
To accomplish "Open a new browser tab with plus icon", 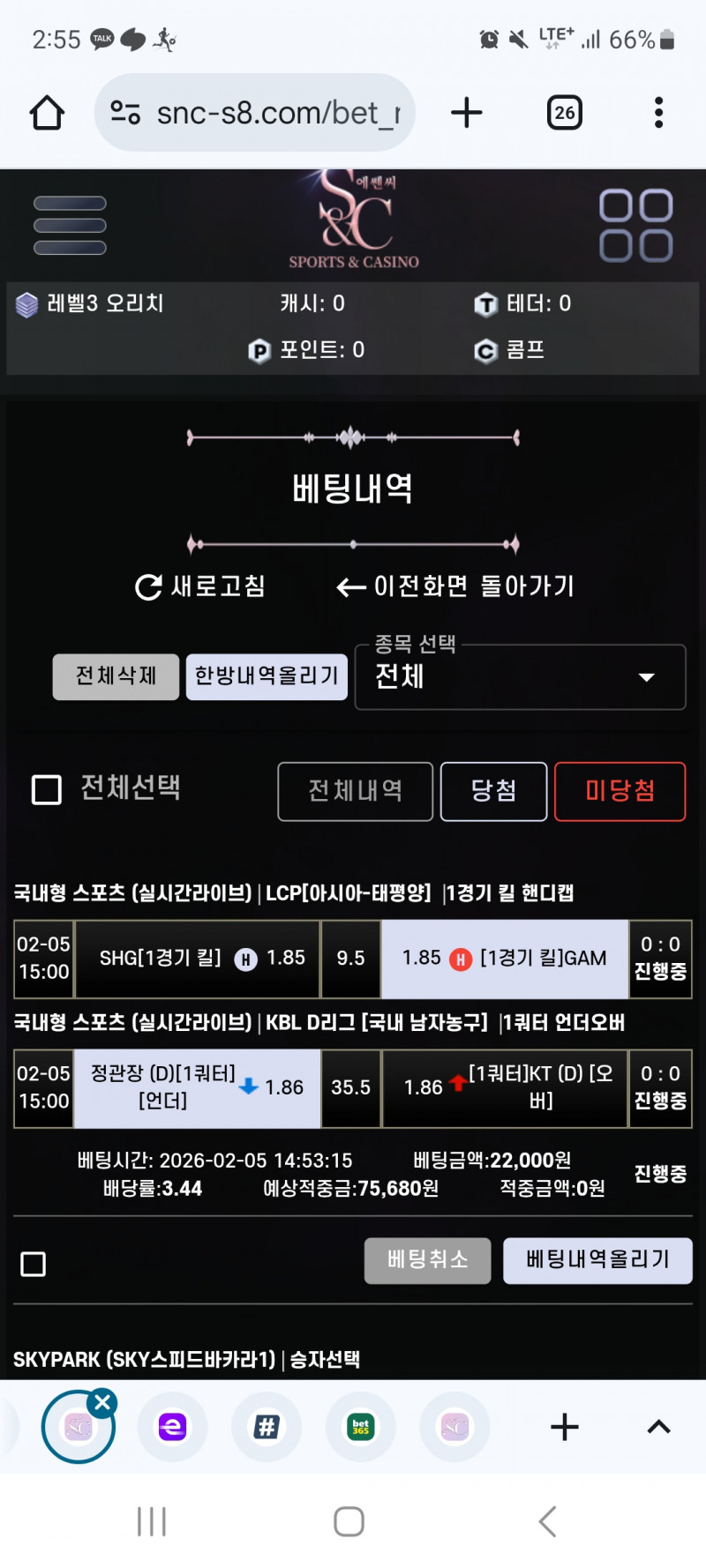I will coord(466,113).
